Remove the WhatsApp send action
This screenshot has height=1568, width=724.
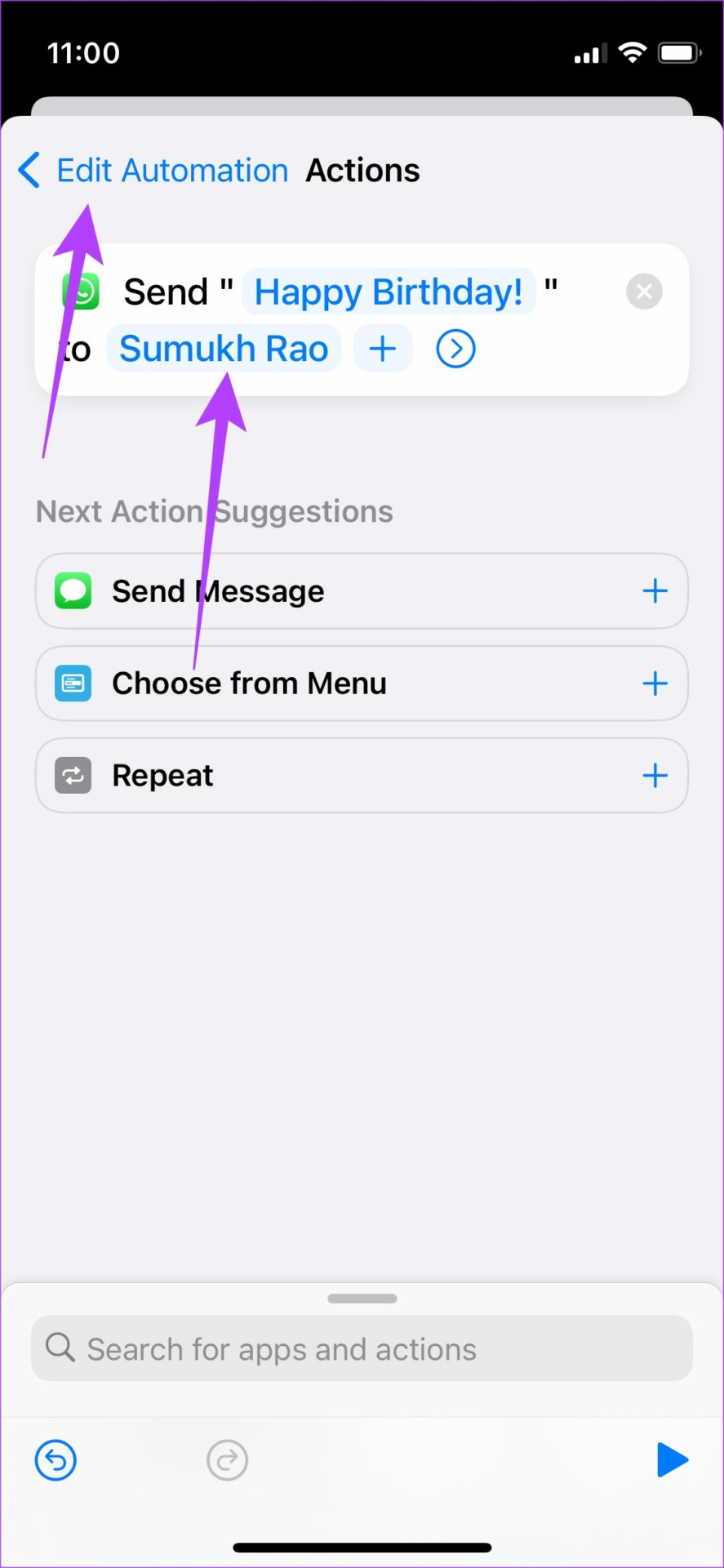(x=644, y=292)
